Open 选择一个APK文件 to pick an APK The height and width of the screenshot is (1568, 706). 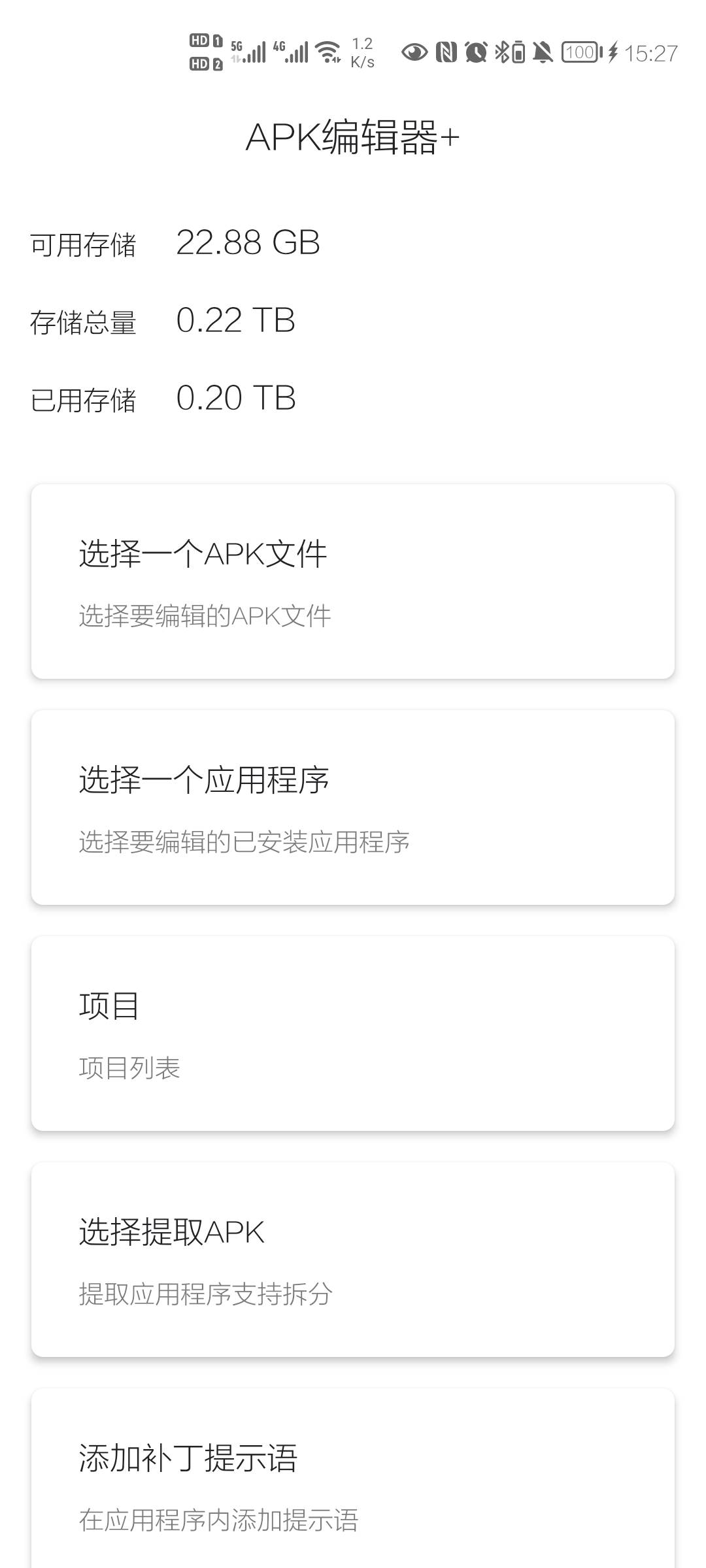click(353, 581)
